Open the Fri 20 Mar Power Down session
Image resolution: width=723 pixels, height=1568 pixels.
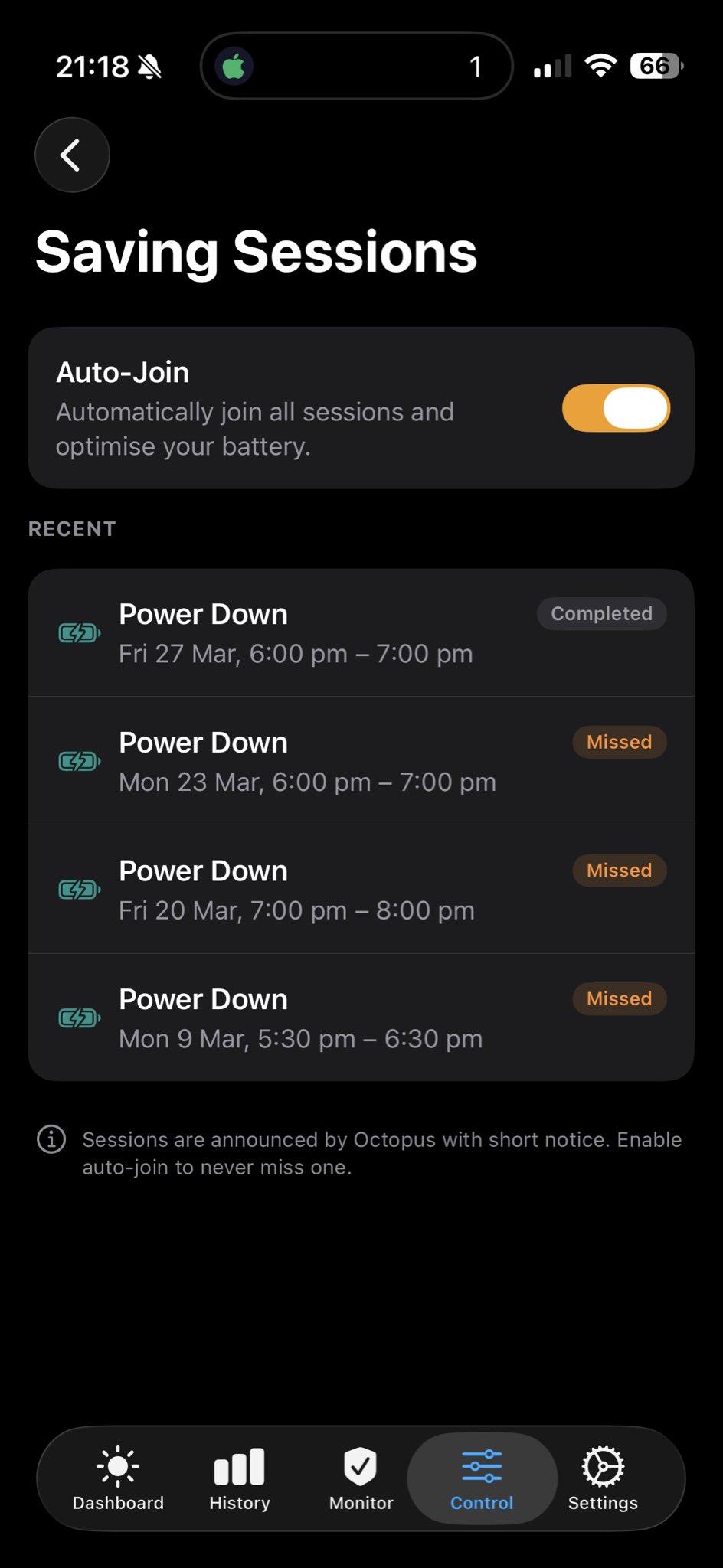[x=360, y=890]
